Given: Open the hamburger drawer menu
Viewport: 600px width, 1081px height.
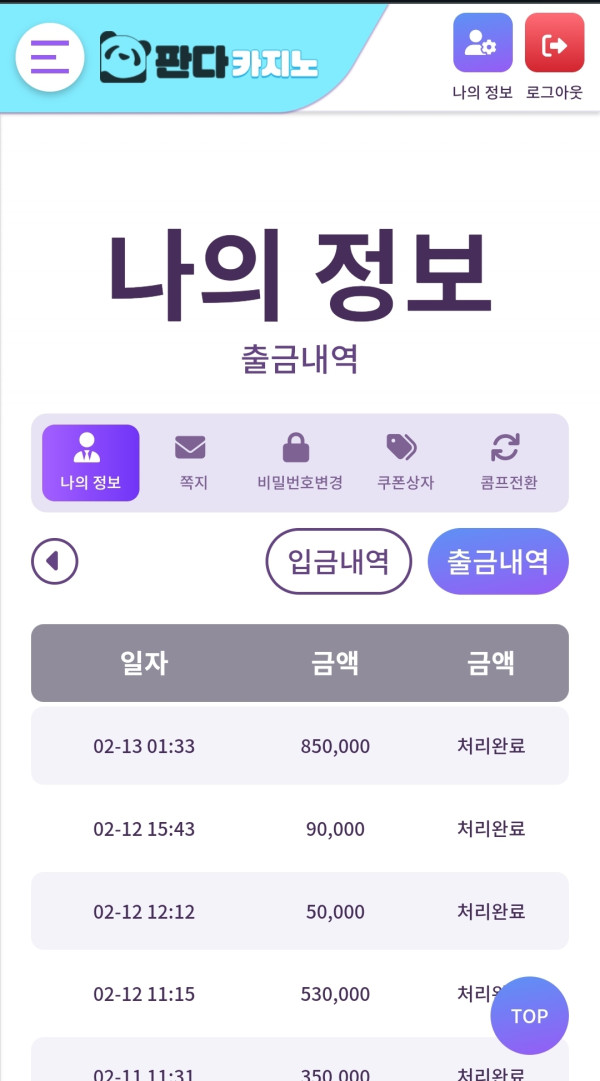Looking at the screenshot, I should click(49, 57).
